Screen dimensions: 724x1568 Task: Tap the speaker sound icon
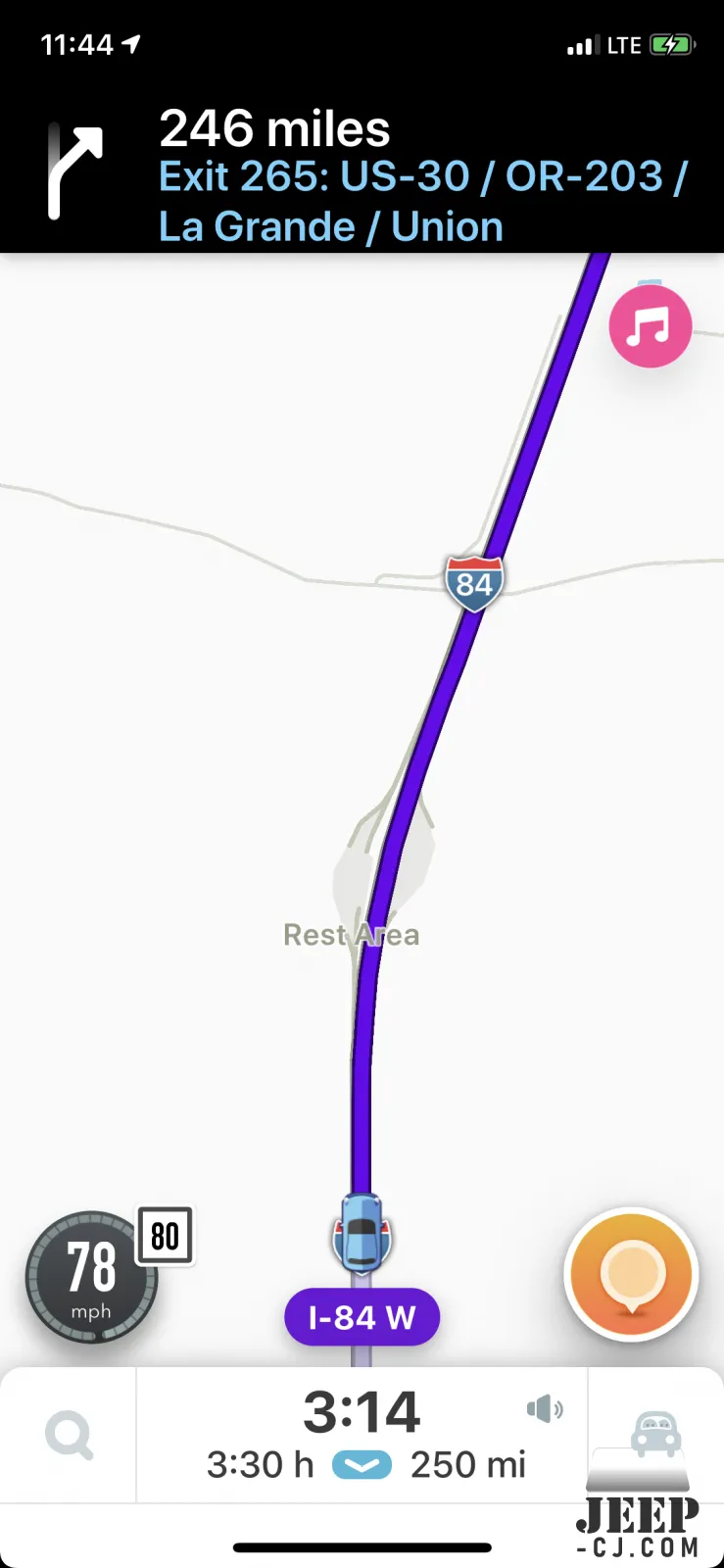pos(545,1409)
